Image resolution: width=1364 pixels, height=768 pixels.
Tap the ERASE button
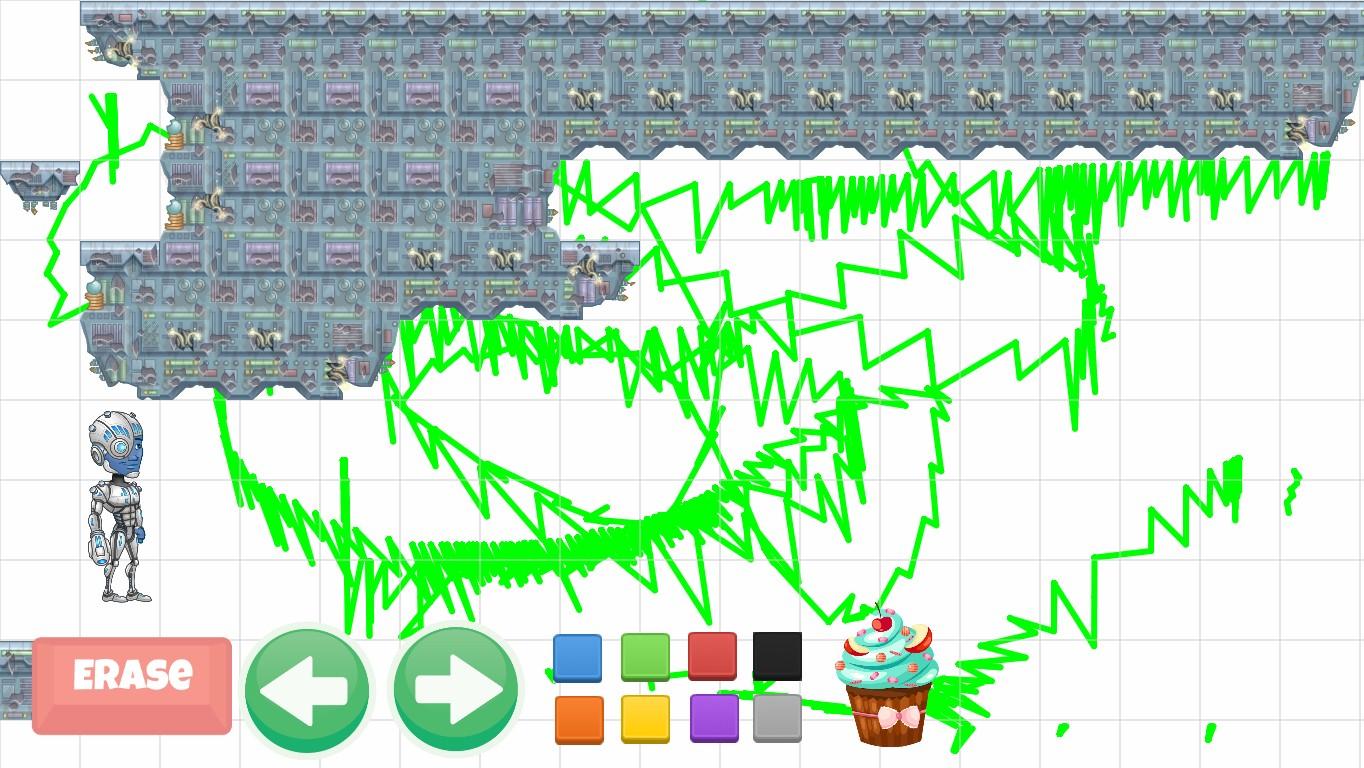pyautogui.click(x=132, y=686)
